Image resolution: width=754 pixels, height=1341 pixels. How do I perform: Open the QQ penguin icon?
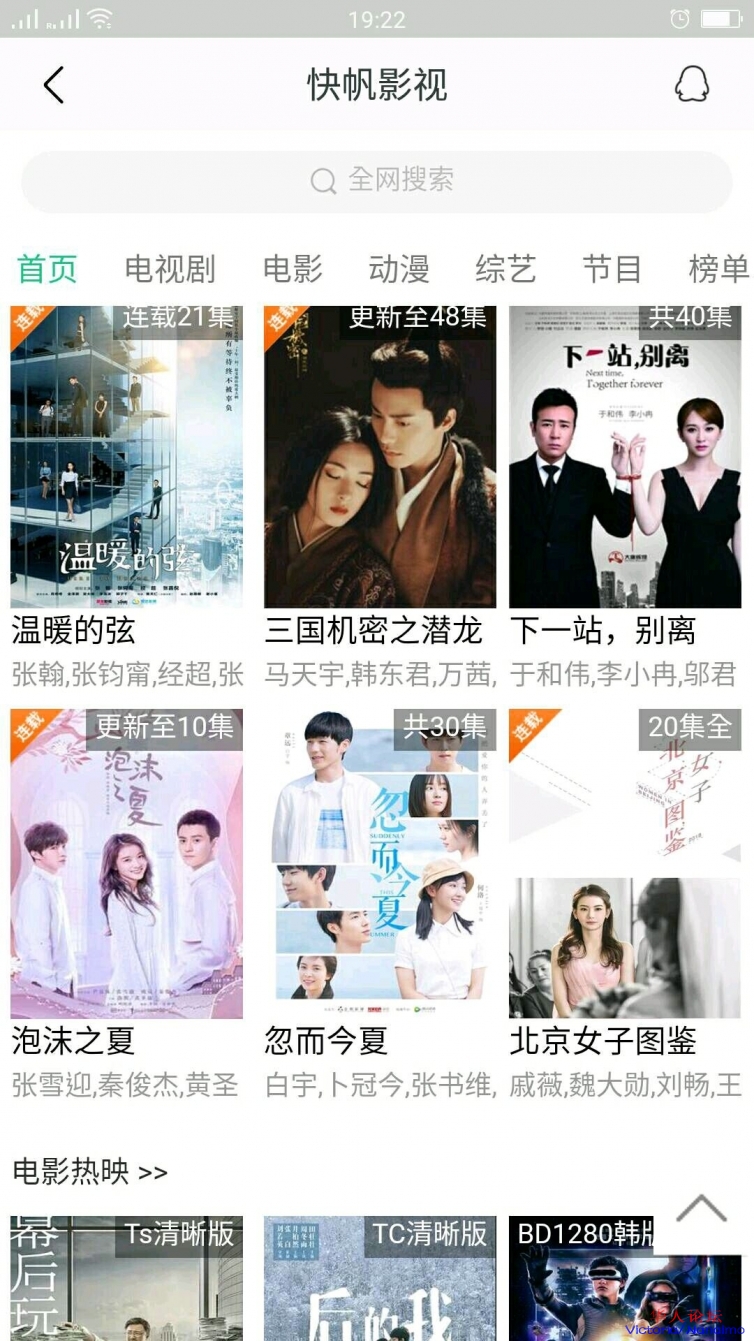pos(691,84)
